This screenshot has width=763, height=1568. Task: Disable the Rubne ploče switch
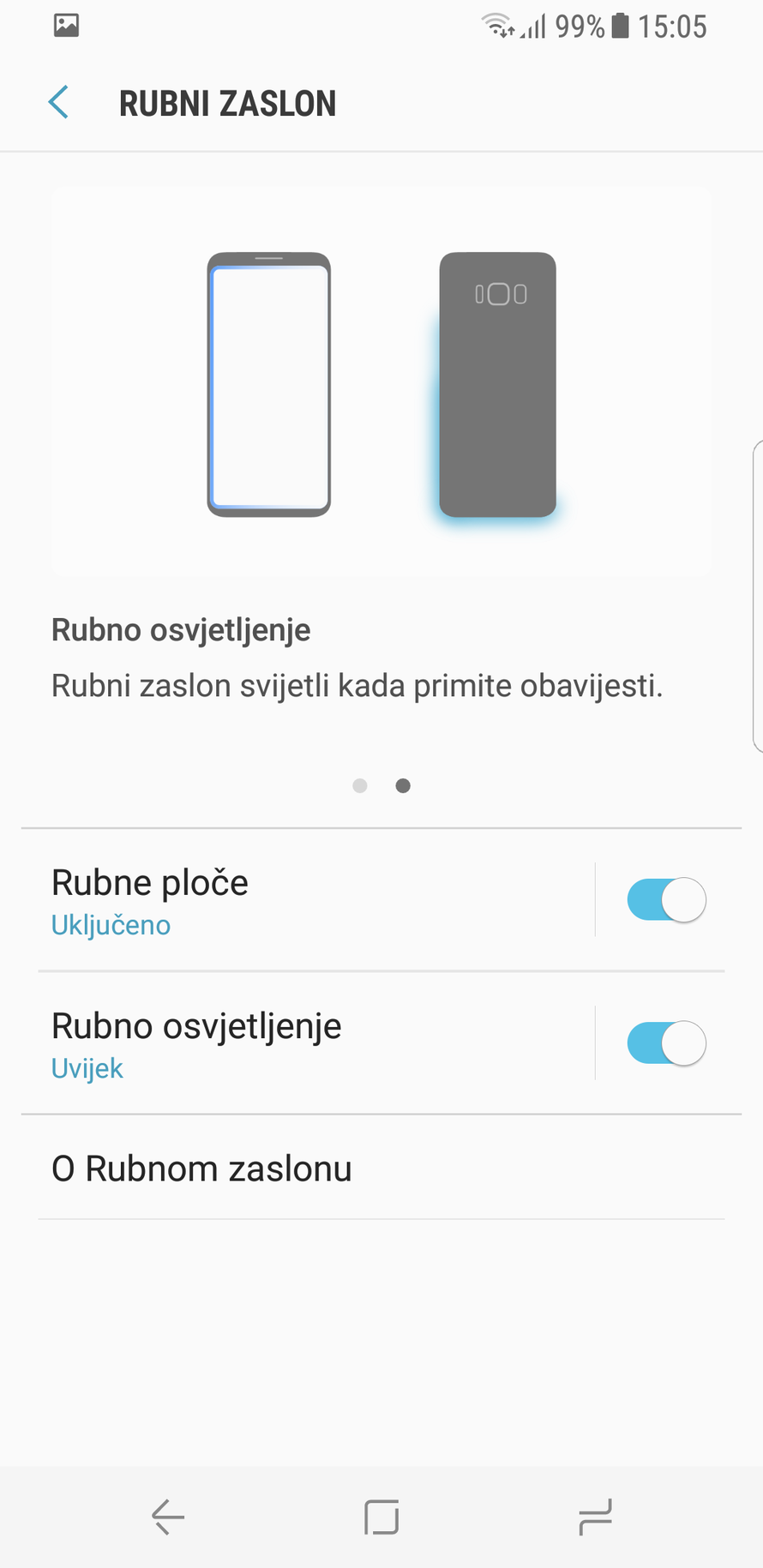[666, 899]
